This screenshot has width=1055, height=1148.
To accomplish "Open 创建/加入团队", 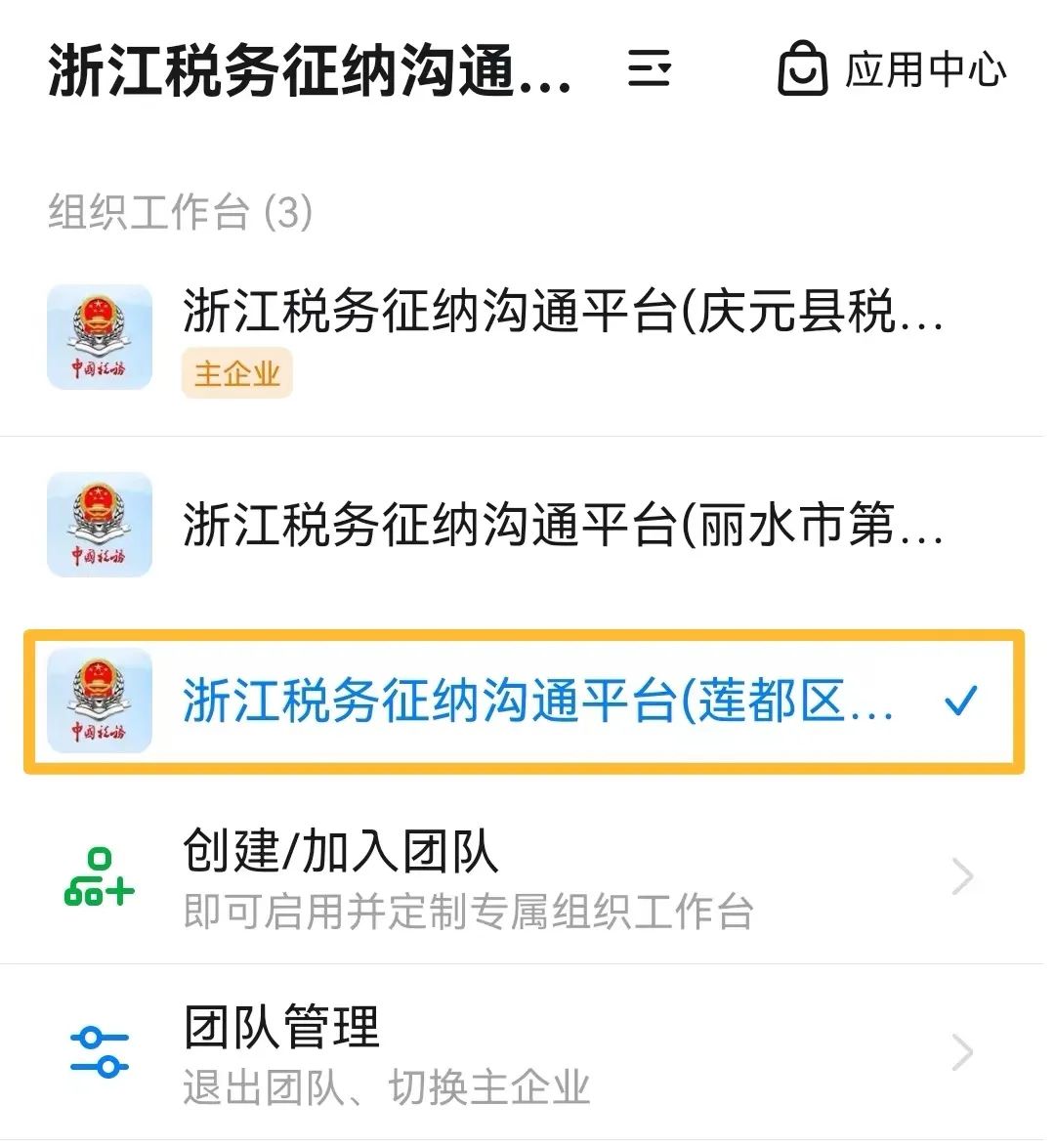I will [527, 876].
